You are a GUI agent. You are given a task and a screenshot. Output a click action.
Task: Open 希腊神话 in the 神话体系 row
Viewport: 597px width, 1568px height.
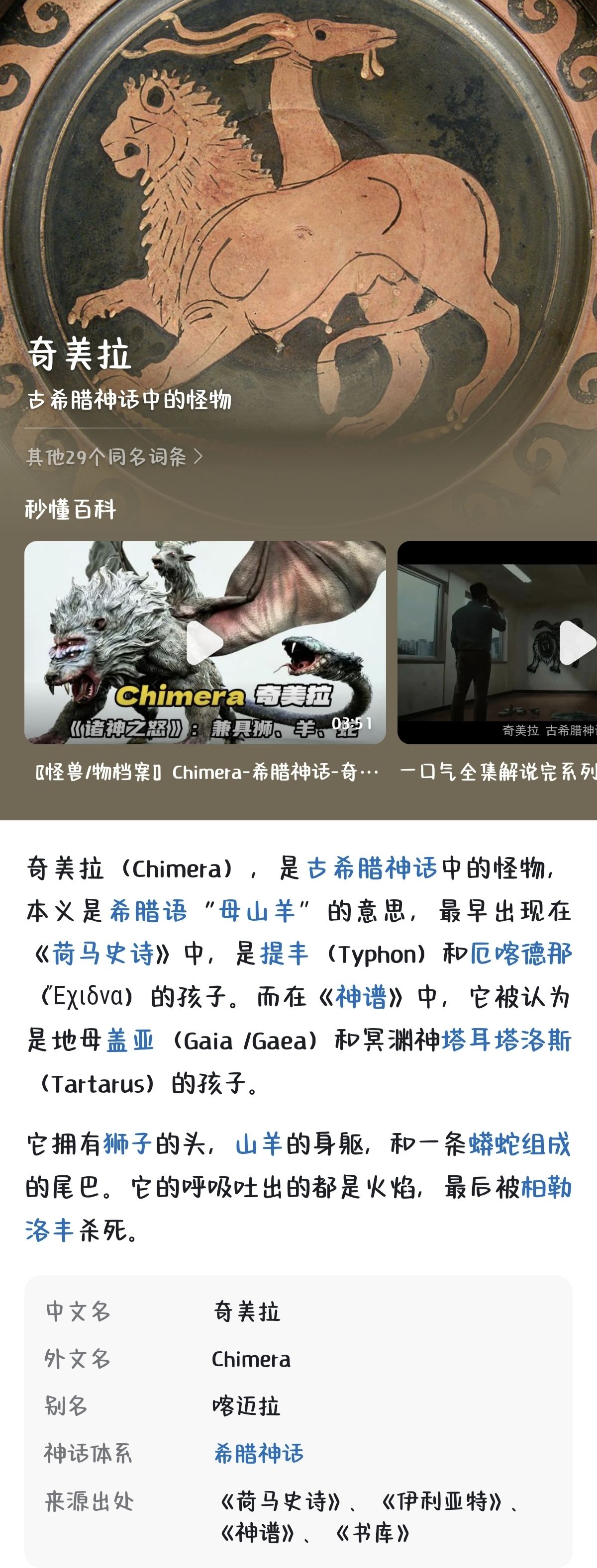tap(258, 1454)
